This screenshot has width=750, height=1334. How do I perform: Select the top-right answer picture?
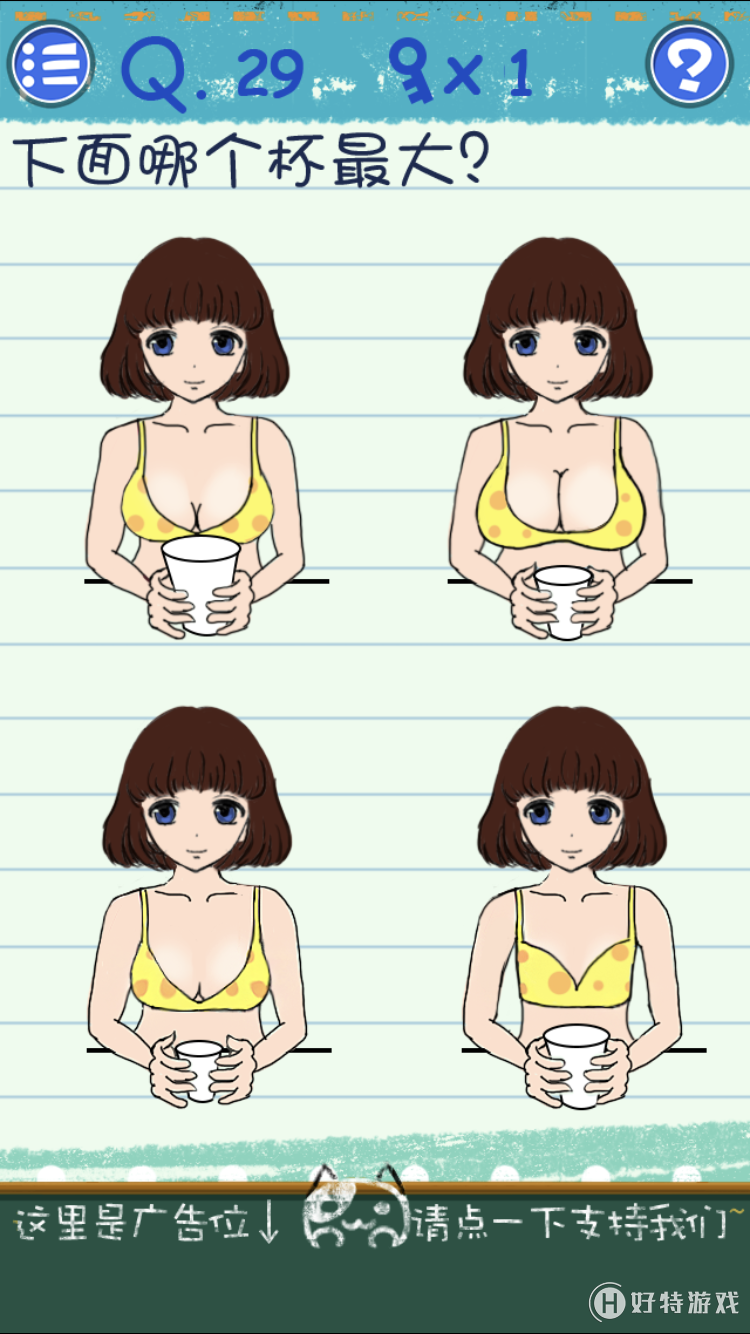click(560, 440)
